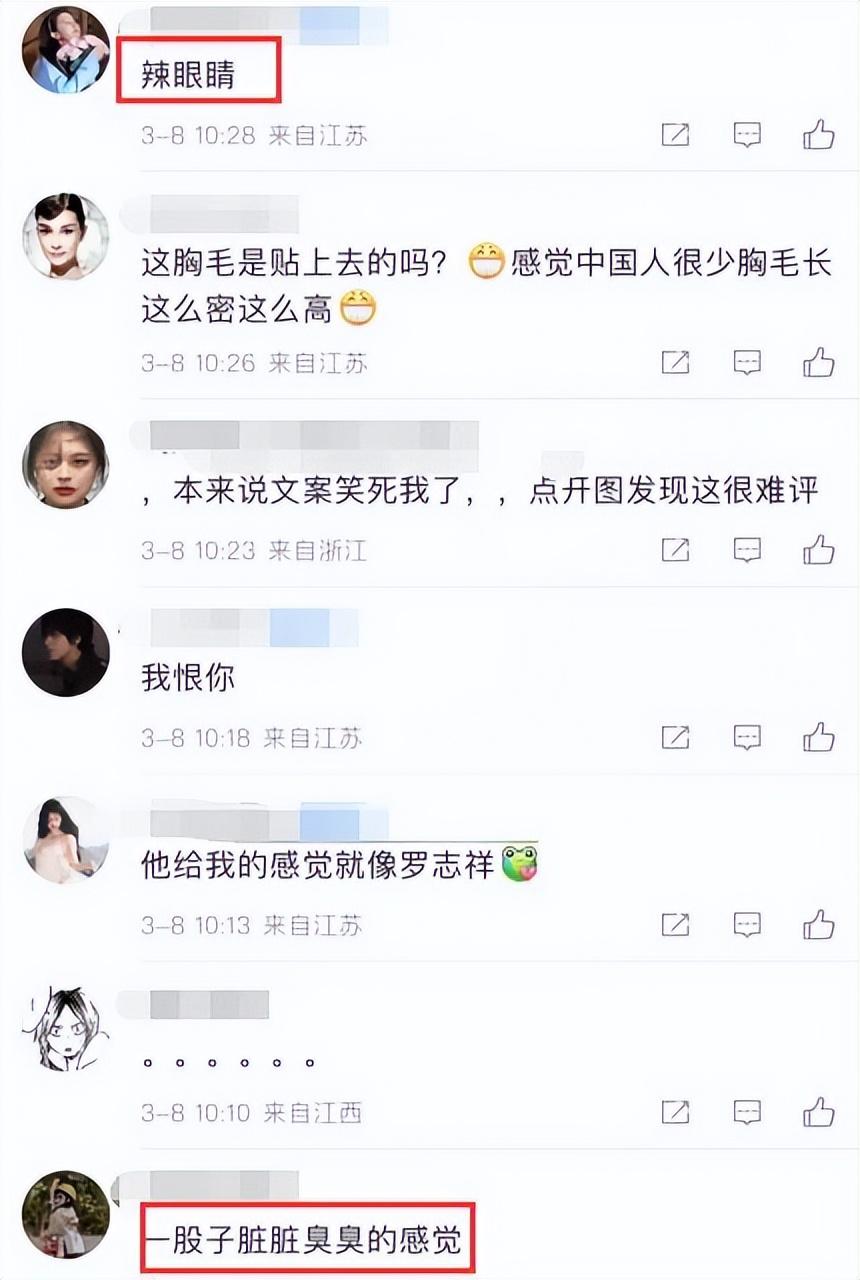Reply to the "。。。。。。" comment

pyautogui.click(x=747, y=1111)
